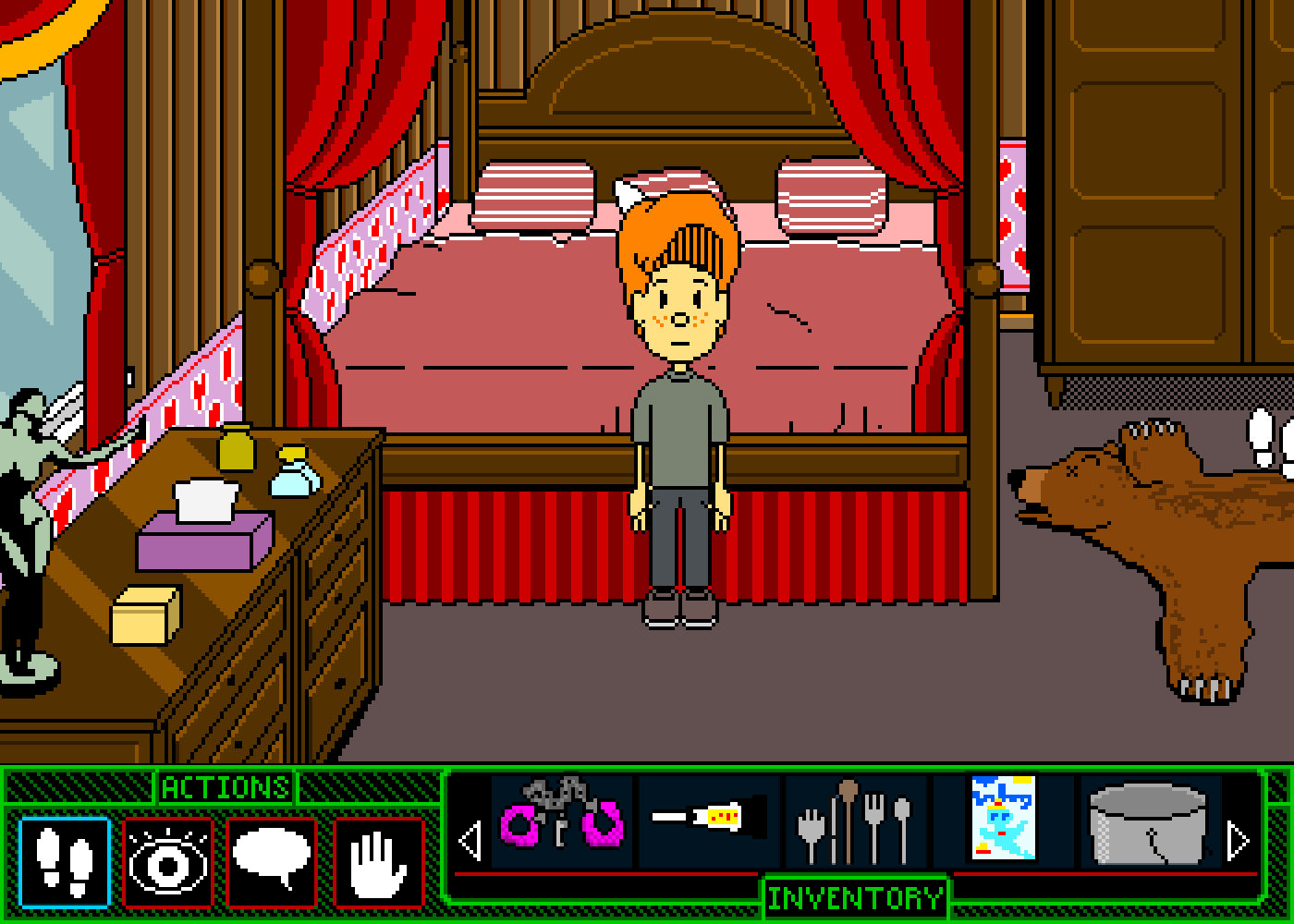Show next inventory items with right arrow
Image resolution: width=1294 pixels, height=924 pixels.
click(1238, 841)
